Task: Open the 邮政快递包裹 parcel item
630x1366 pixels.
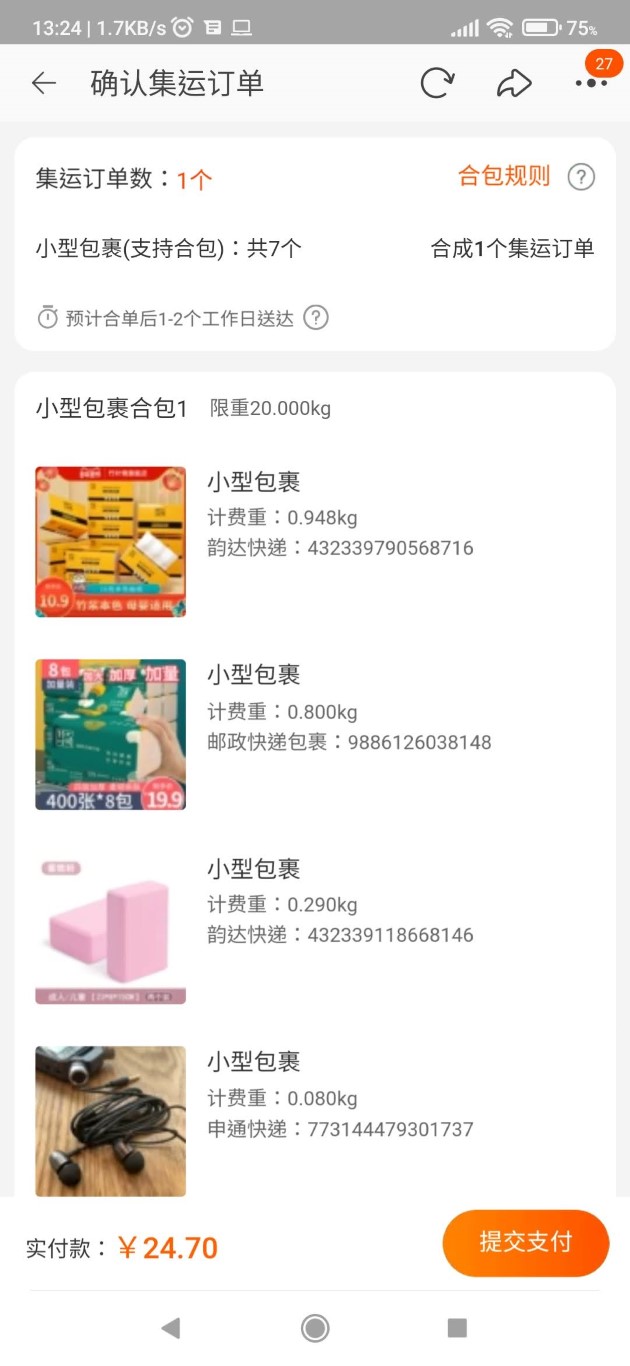Action: coord(315,734)
